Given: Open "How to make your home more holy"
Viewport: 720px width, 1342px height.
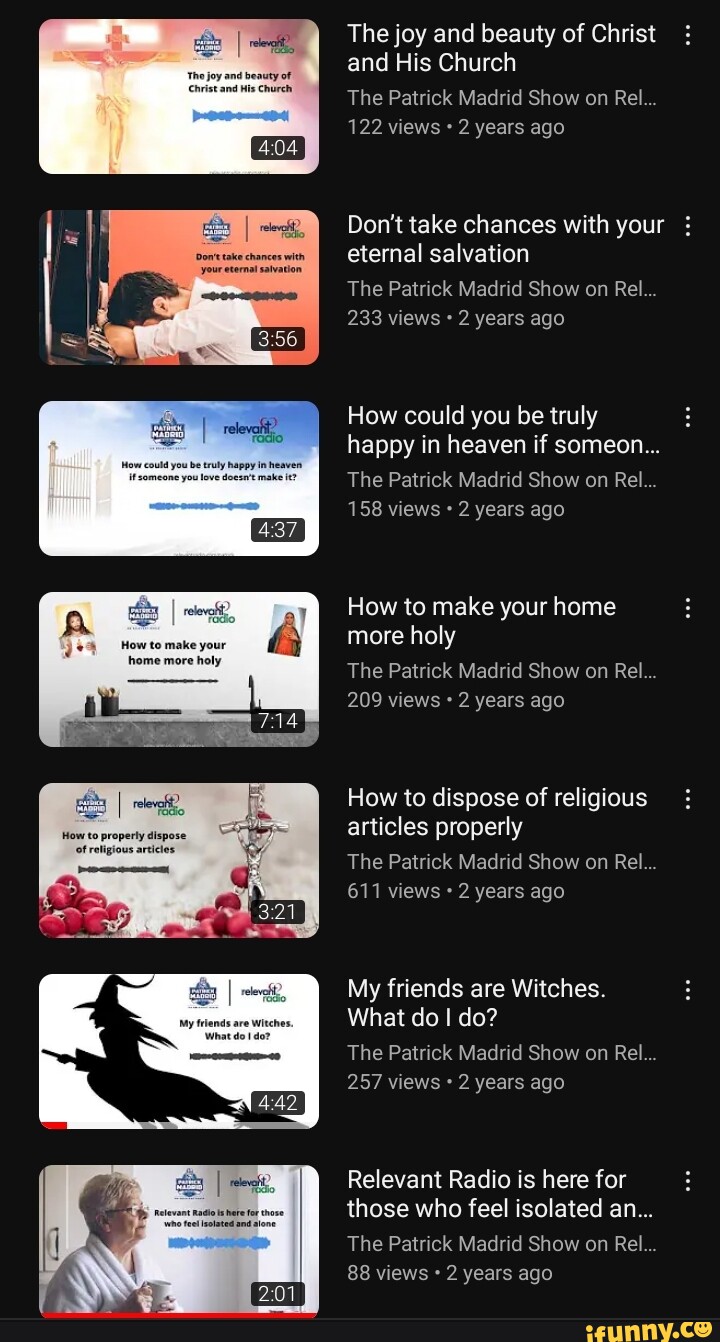Looking at the screenshot, I should tap(179, 670).
